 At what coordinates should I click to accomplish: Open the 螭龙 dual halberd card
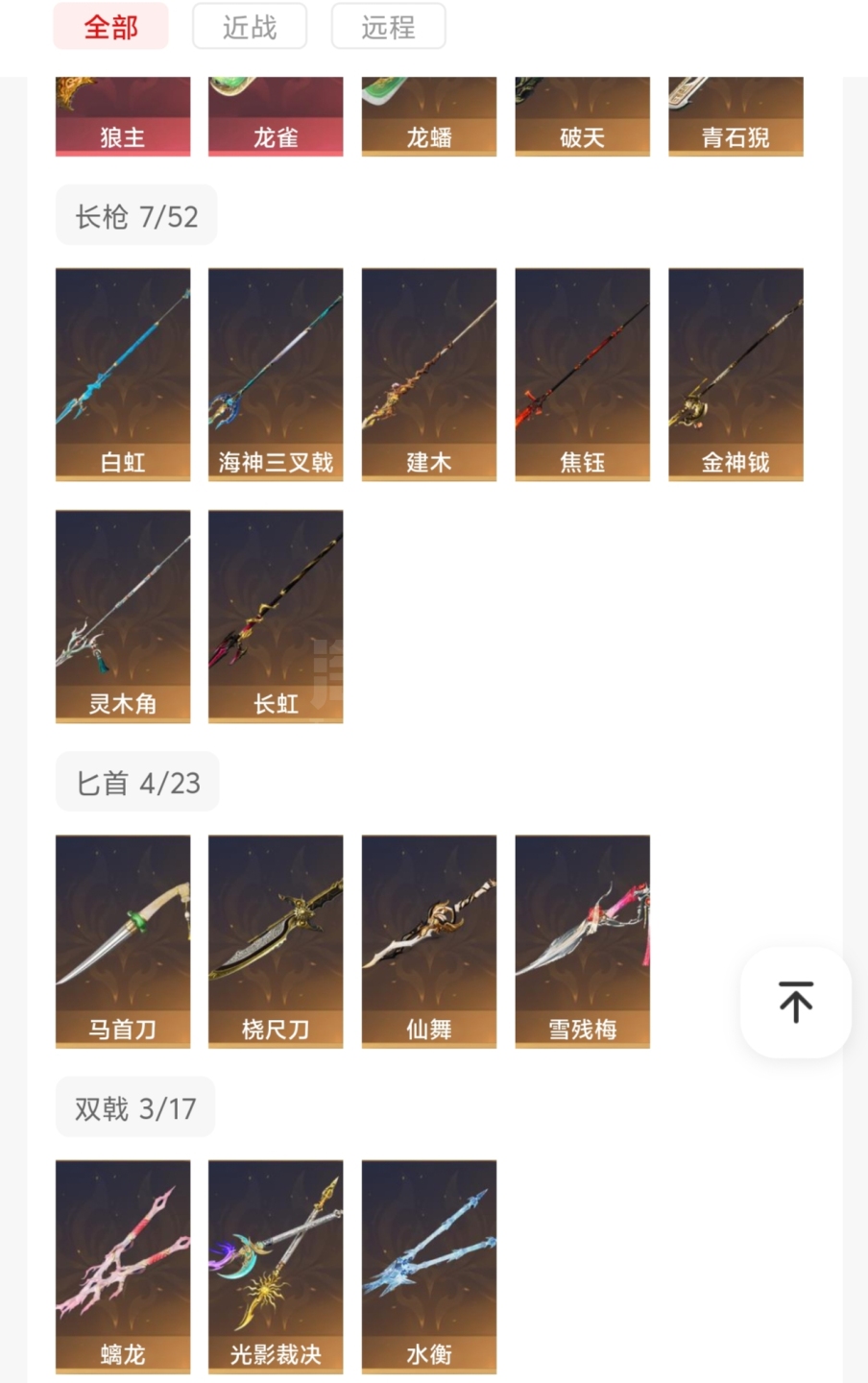tap(123, 1266)
